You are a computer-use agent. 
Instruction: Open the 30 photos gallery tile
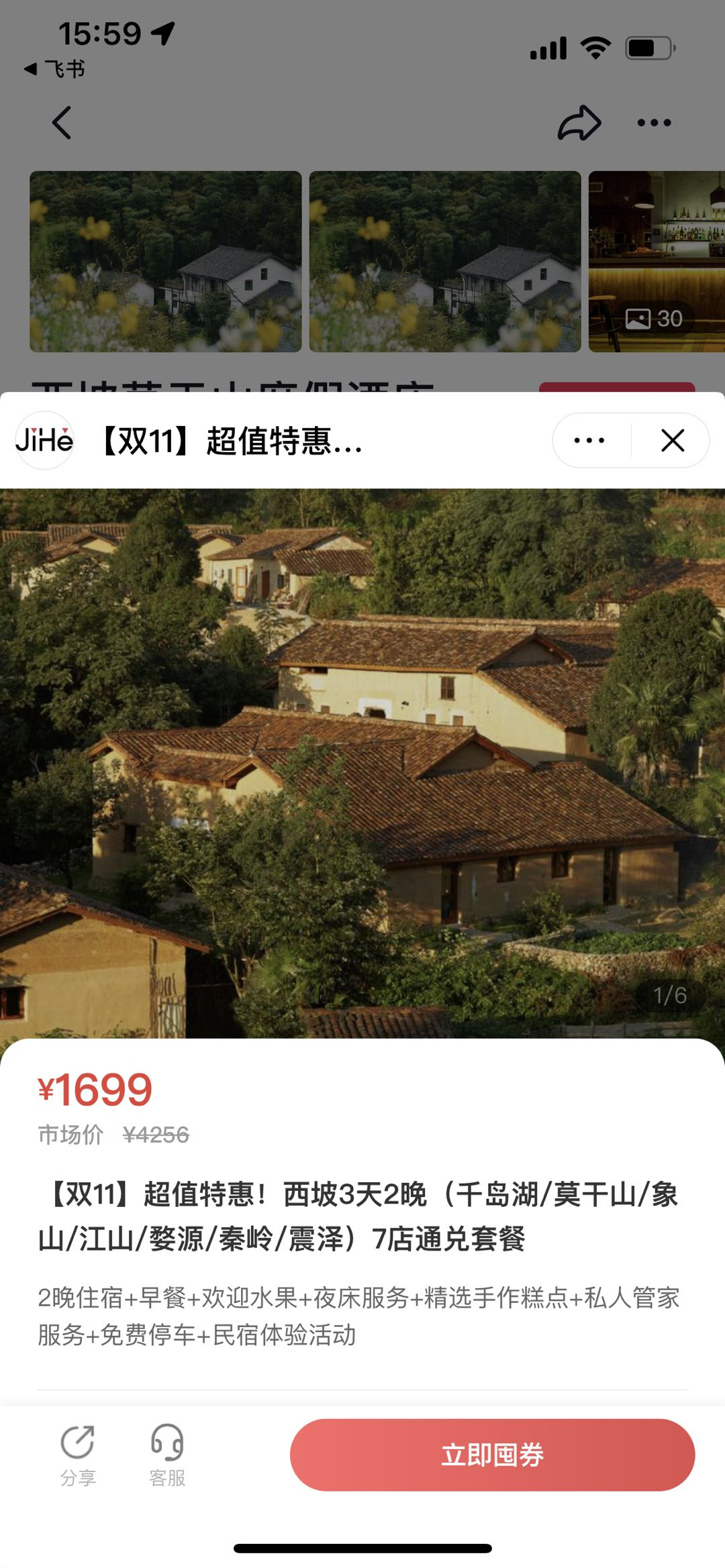[656, 262]
